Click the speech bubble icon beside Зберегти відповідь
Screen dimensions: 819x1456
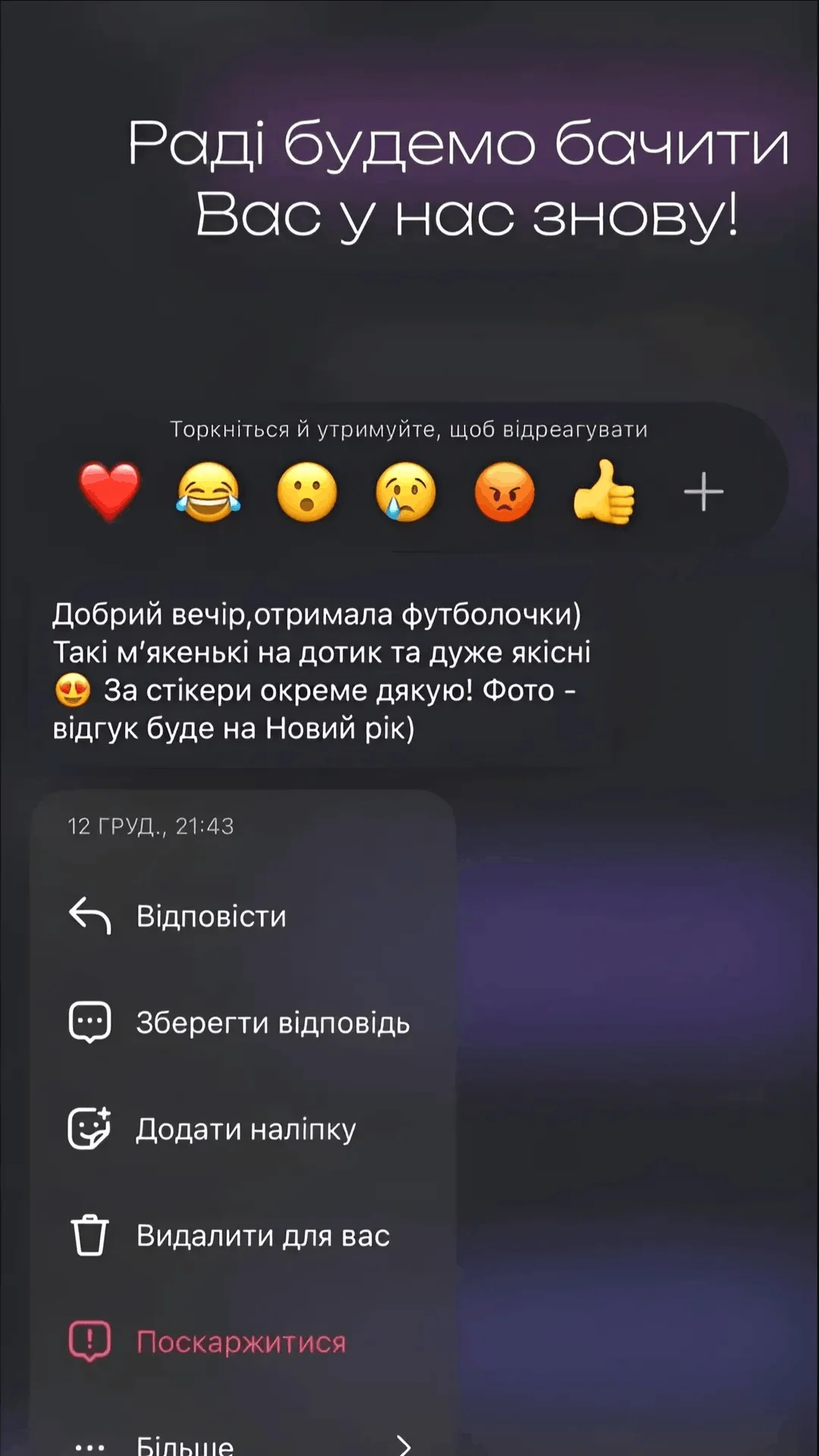tap(89, 1022)
